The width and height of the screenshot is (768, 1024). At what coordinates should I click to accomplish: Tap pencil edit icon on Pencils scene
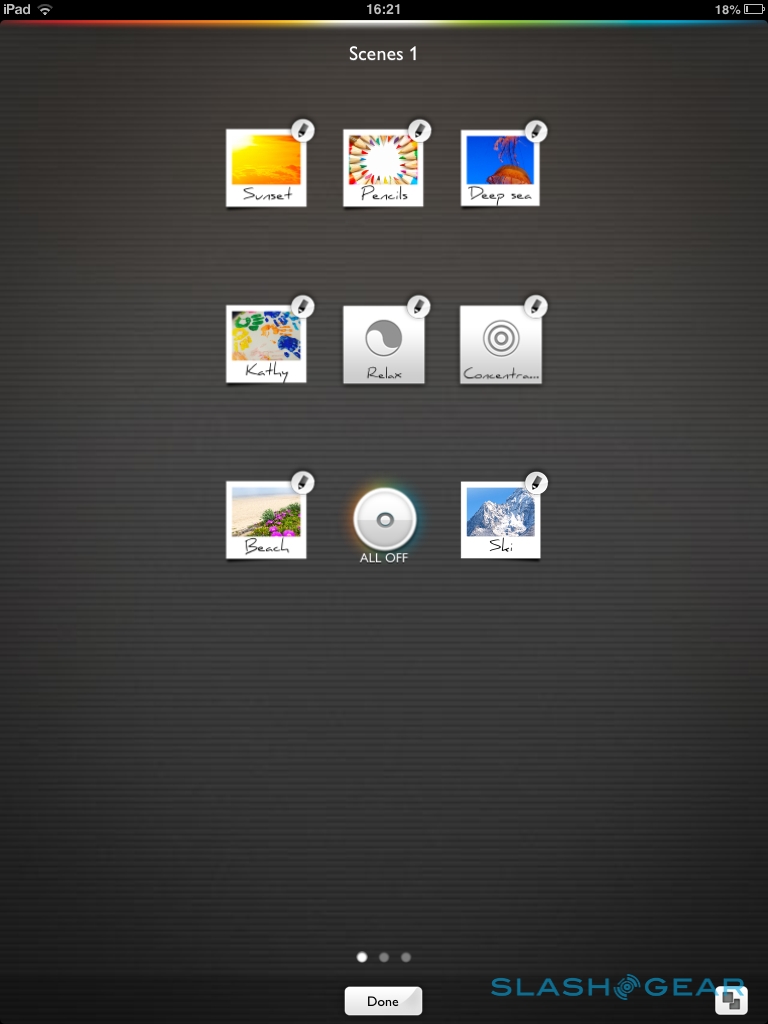click(420, 131)
